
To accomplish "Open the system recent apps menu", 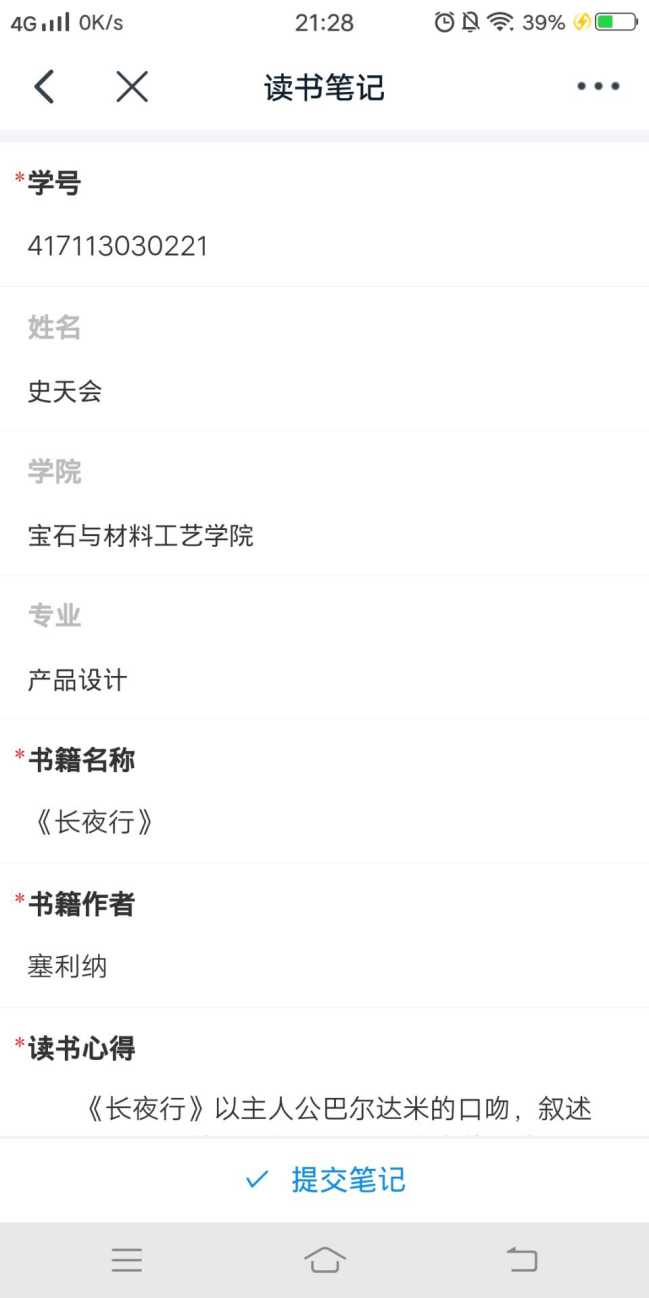I will coord(127,1260).
